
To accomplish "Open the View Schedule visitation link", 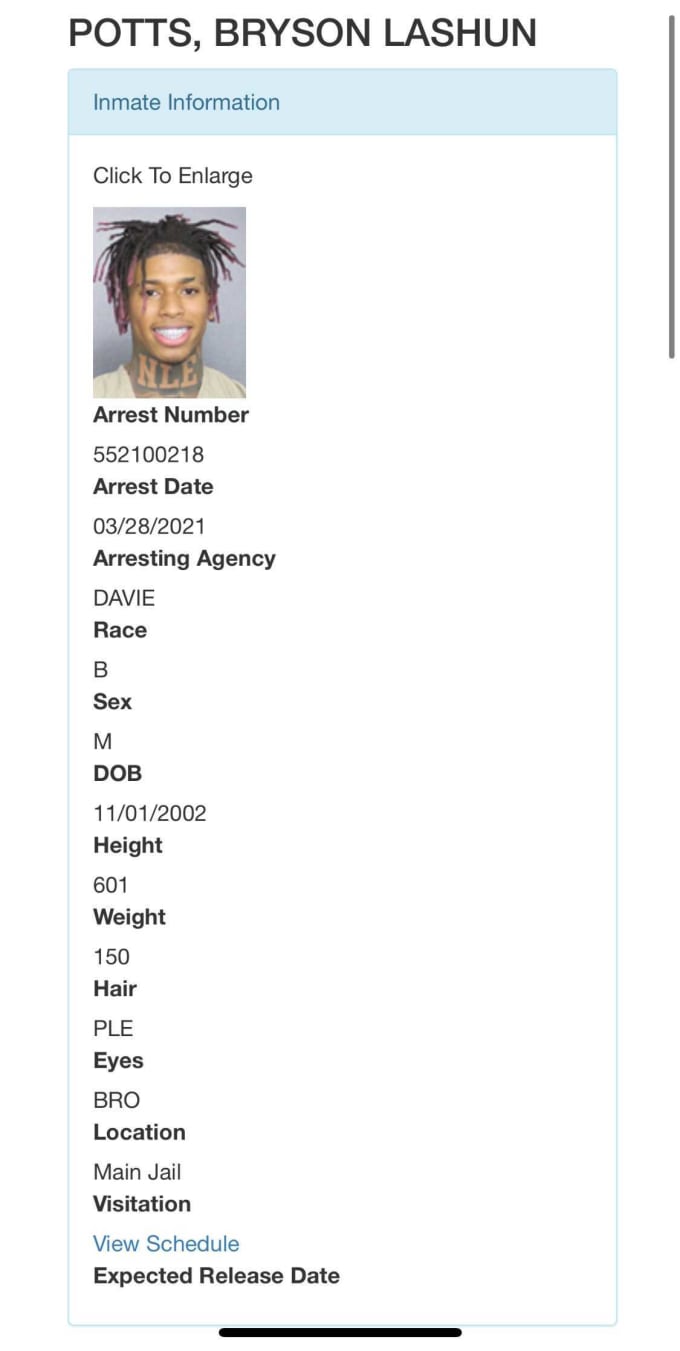I will (166, 1243).
